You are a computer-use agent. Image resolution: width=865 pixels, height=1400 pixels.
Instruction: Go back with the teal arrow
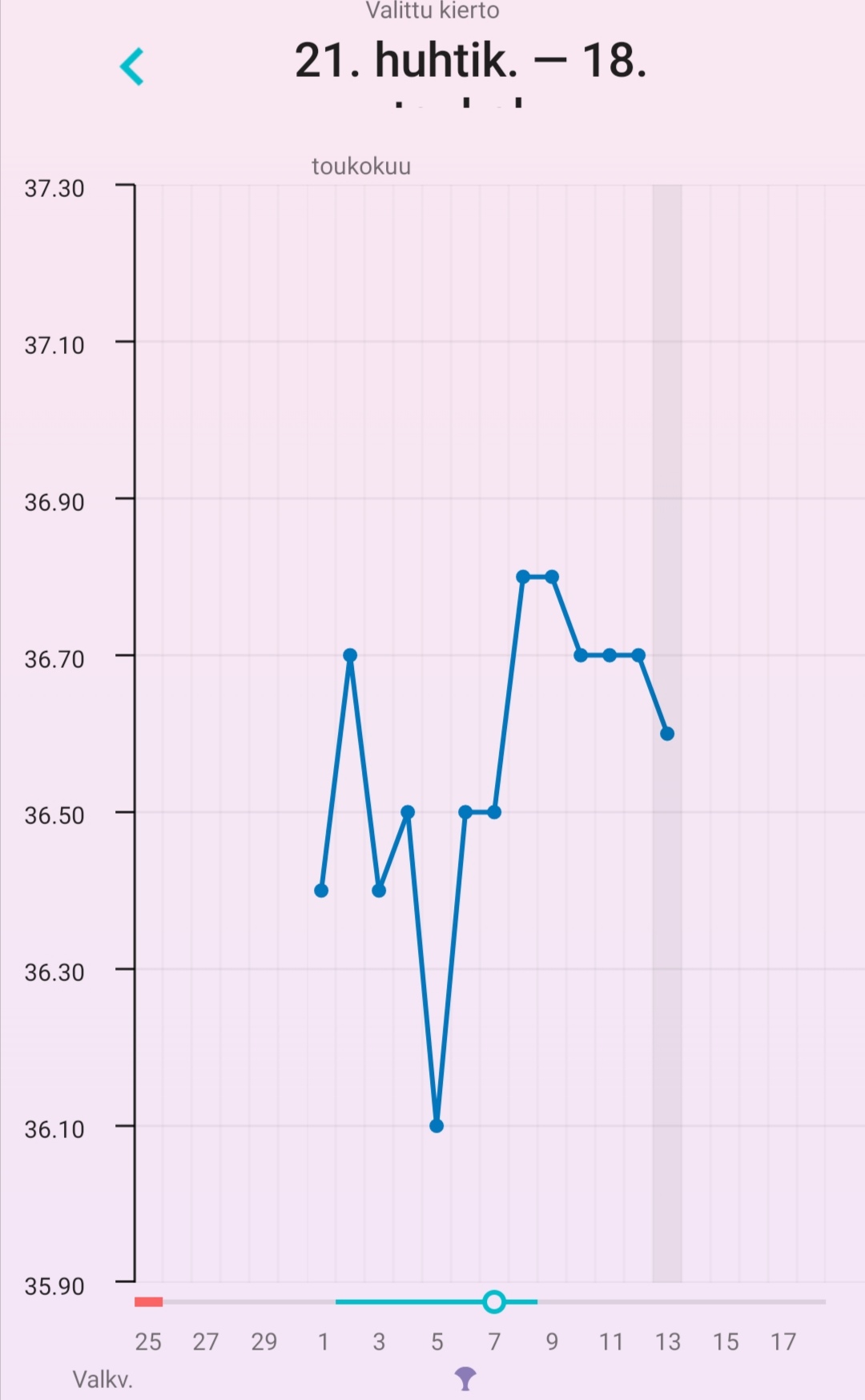click(132, 66)
